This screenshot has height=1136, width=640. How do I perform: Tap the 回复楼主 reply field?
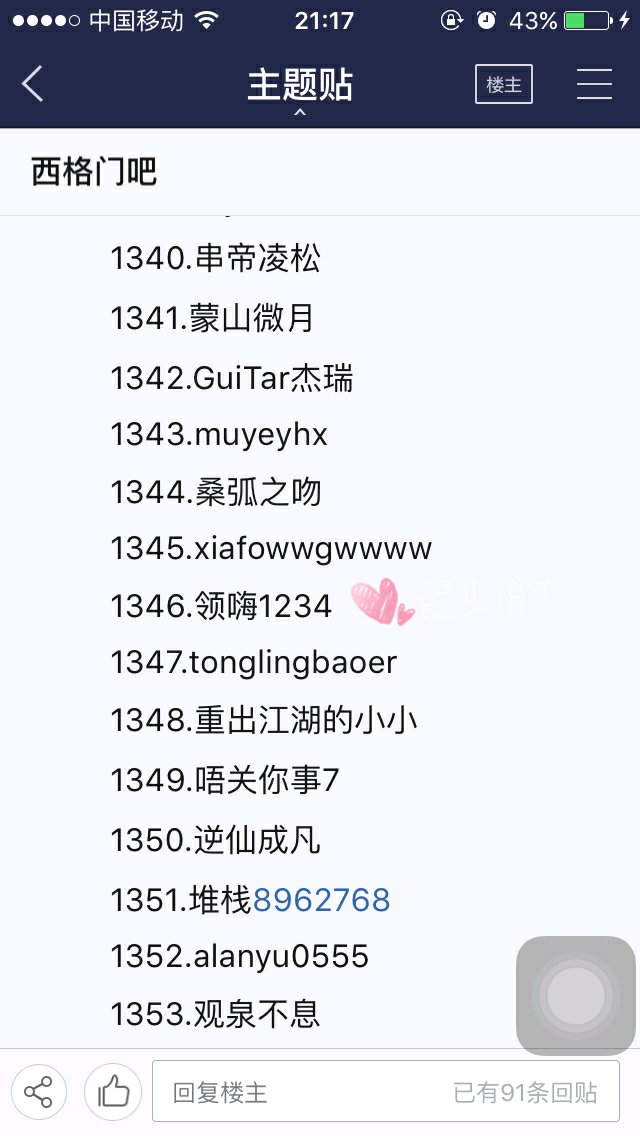click(386, 1091)
